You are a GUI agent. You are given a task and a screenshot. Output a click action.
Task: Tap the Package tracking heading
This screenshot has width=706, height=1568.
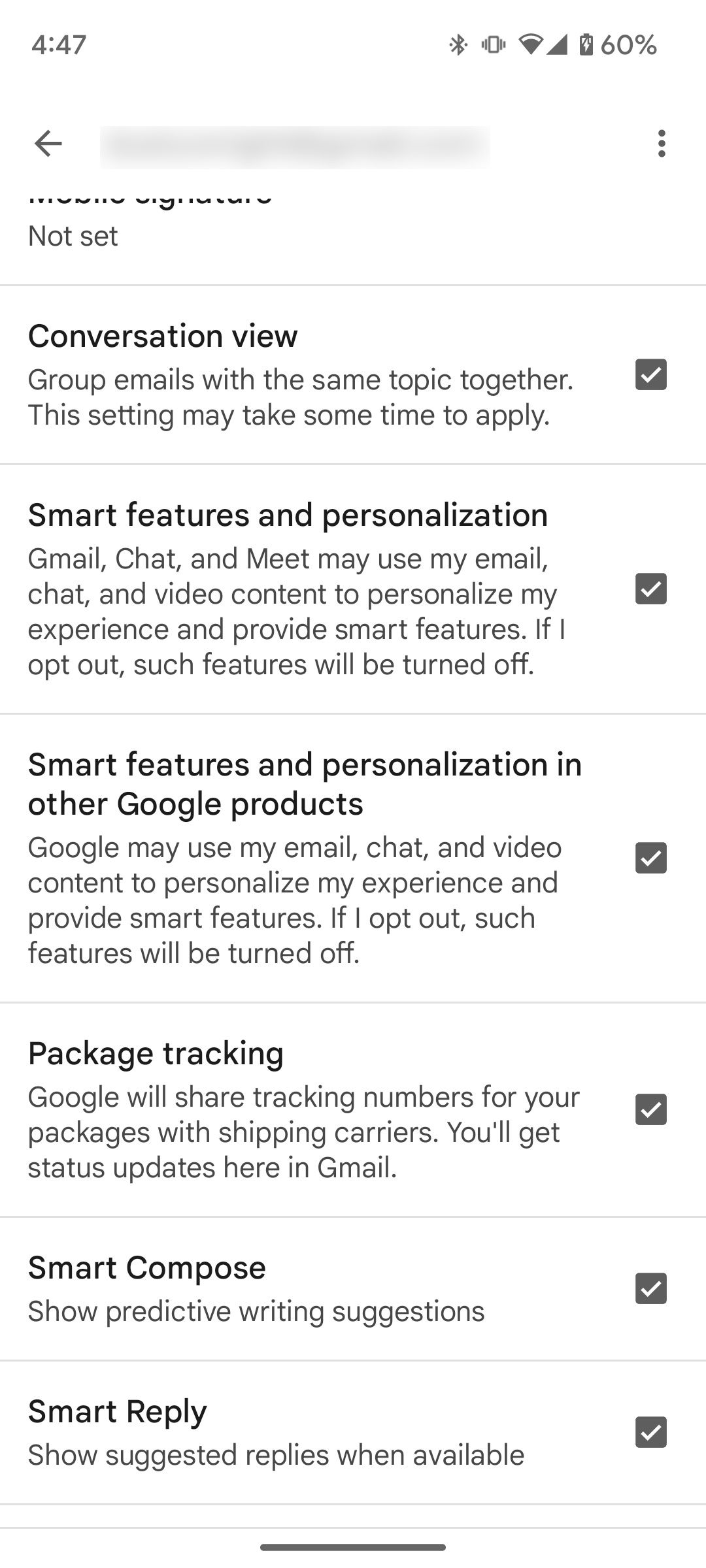coord(155,1053)
